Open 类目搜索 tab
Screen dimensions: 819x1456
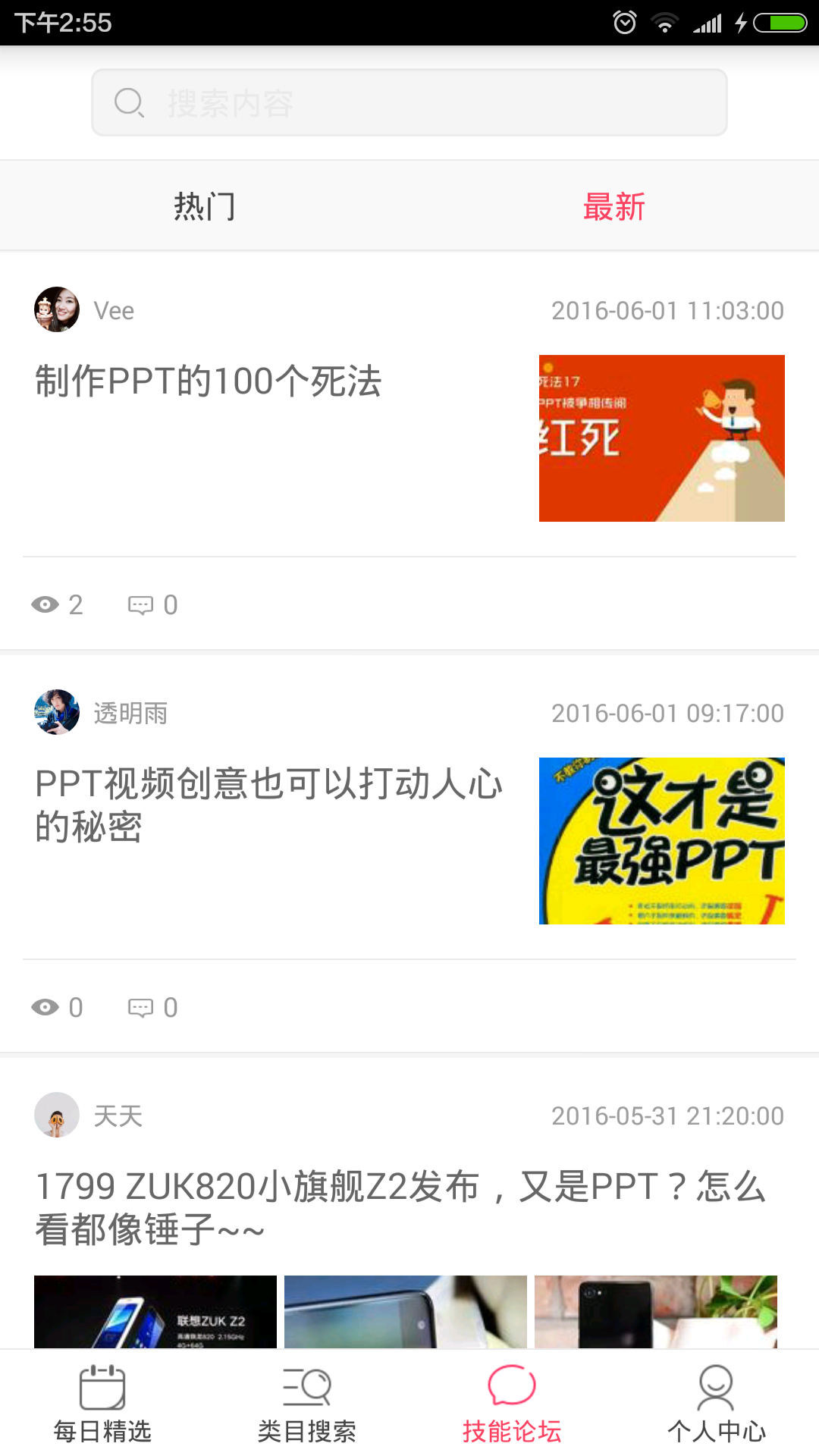[x=307, y=1404]
